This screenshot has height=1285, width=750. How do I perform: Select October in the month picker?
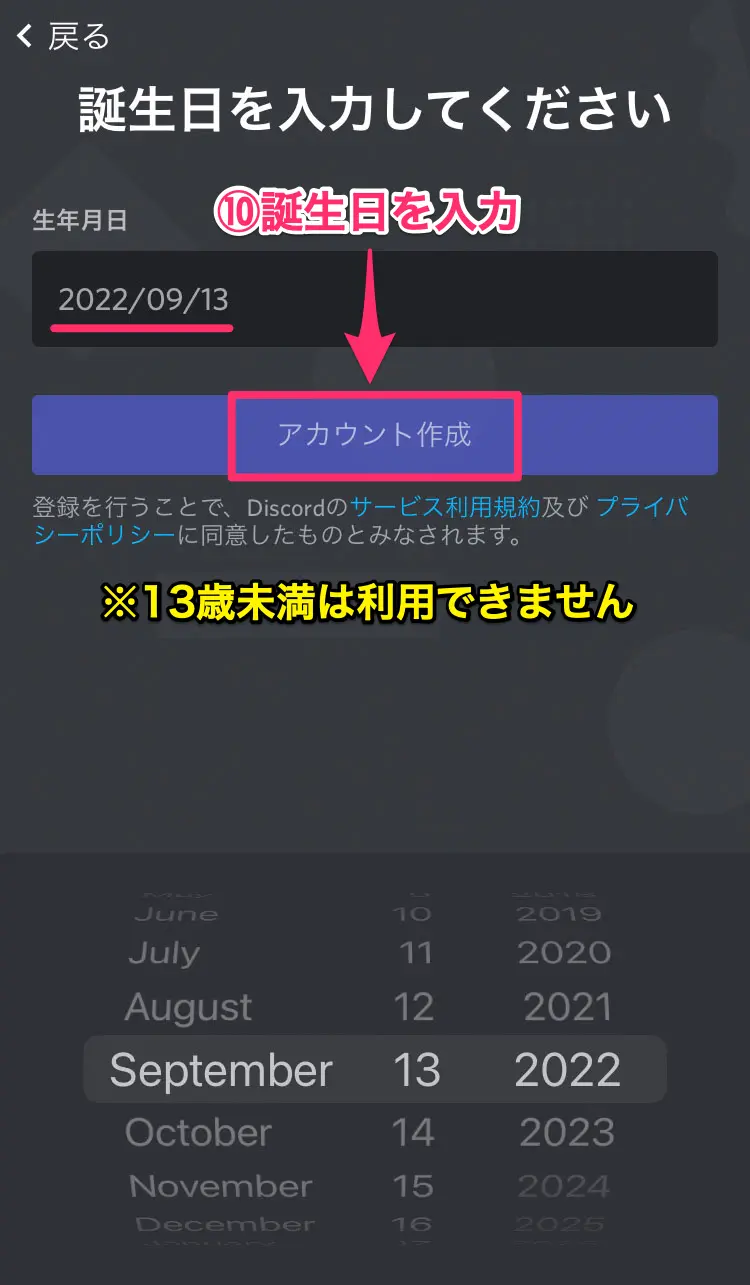pyautogui.click(x=198, y=1132)
